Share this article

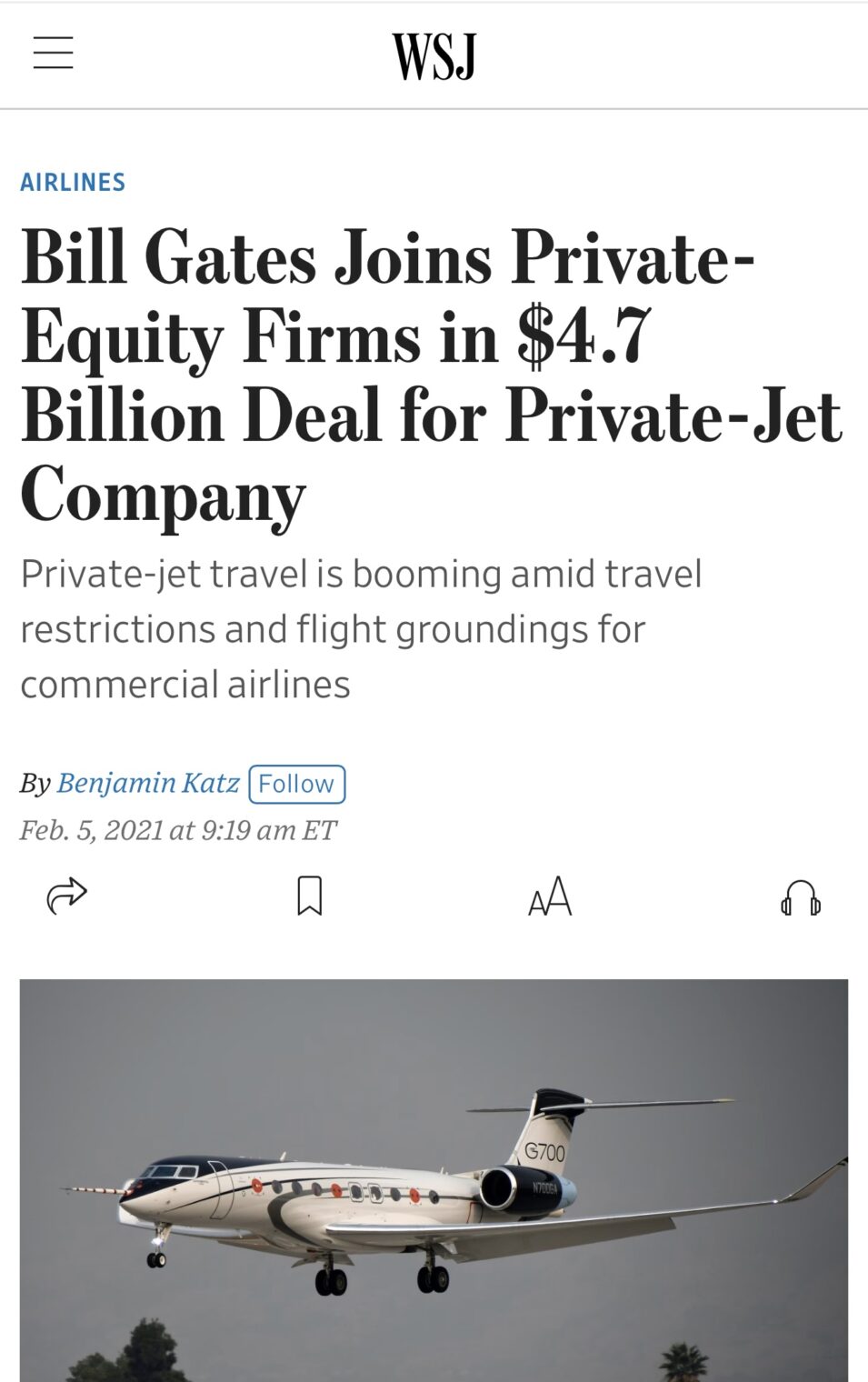(x=66, y=896)
